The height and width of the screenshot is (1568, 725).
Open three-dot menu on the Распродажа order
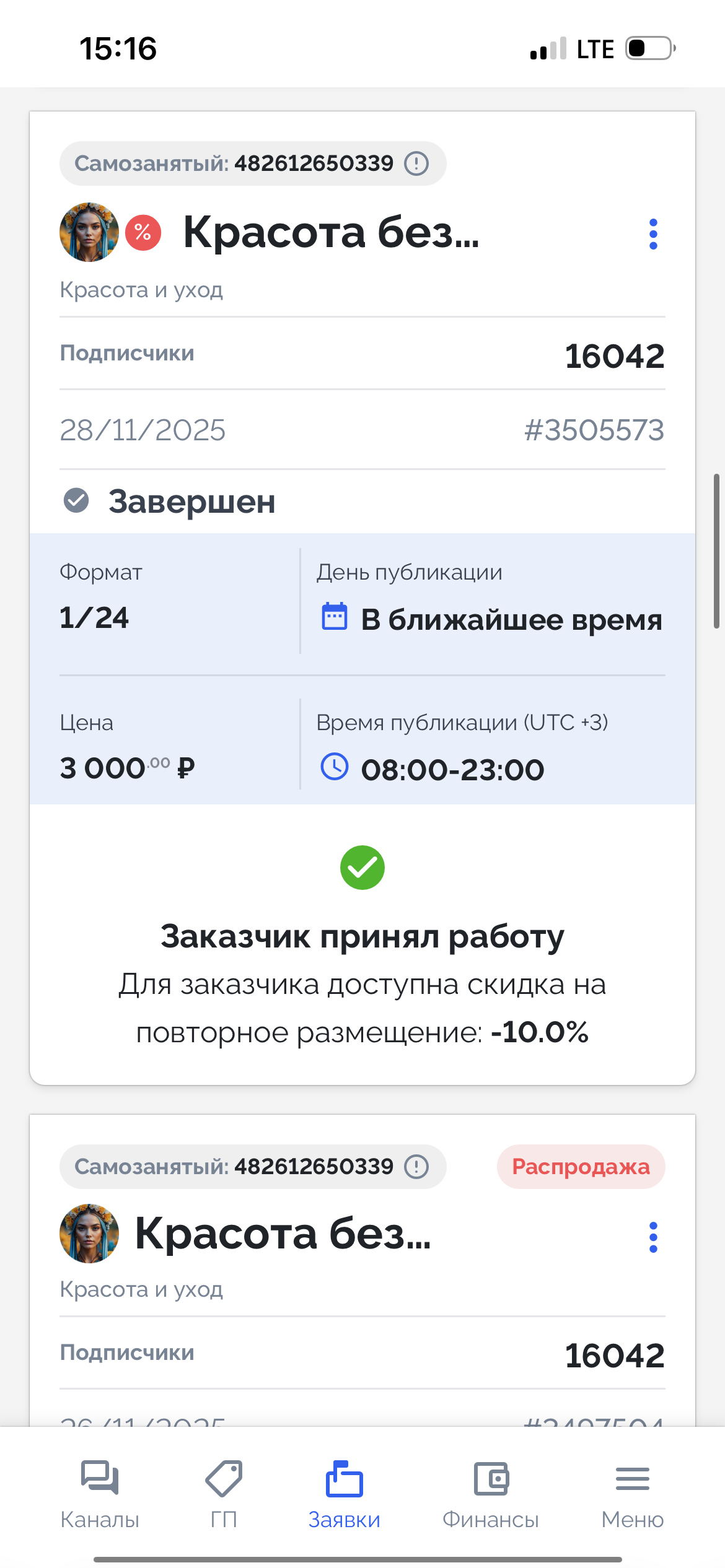(653, 1237)
